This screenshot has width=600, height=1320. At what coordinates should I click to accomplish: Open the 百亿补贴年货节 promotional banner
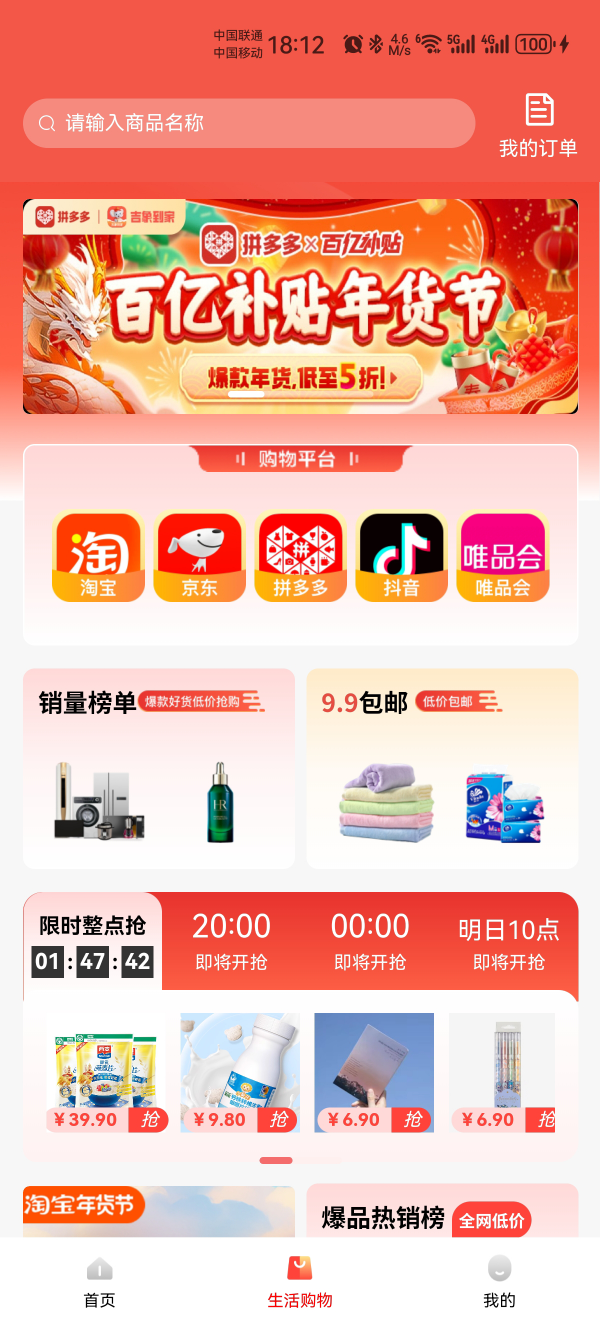coord(300,306)
